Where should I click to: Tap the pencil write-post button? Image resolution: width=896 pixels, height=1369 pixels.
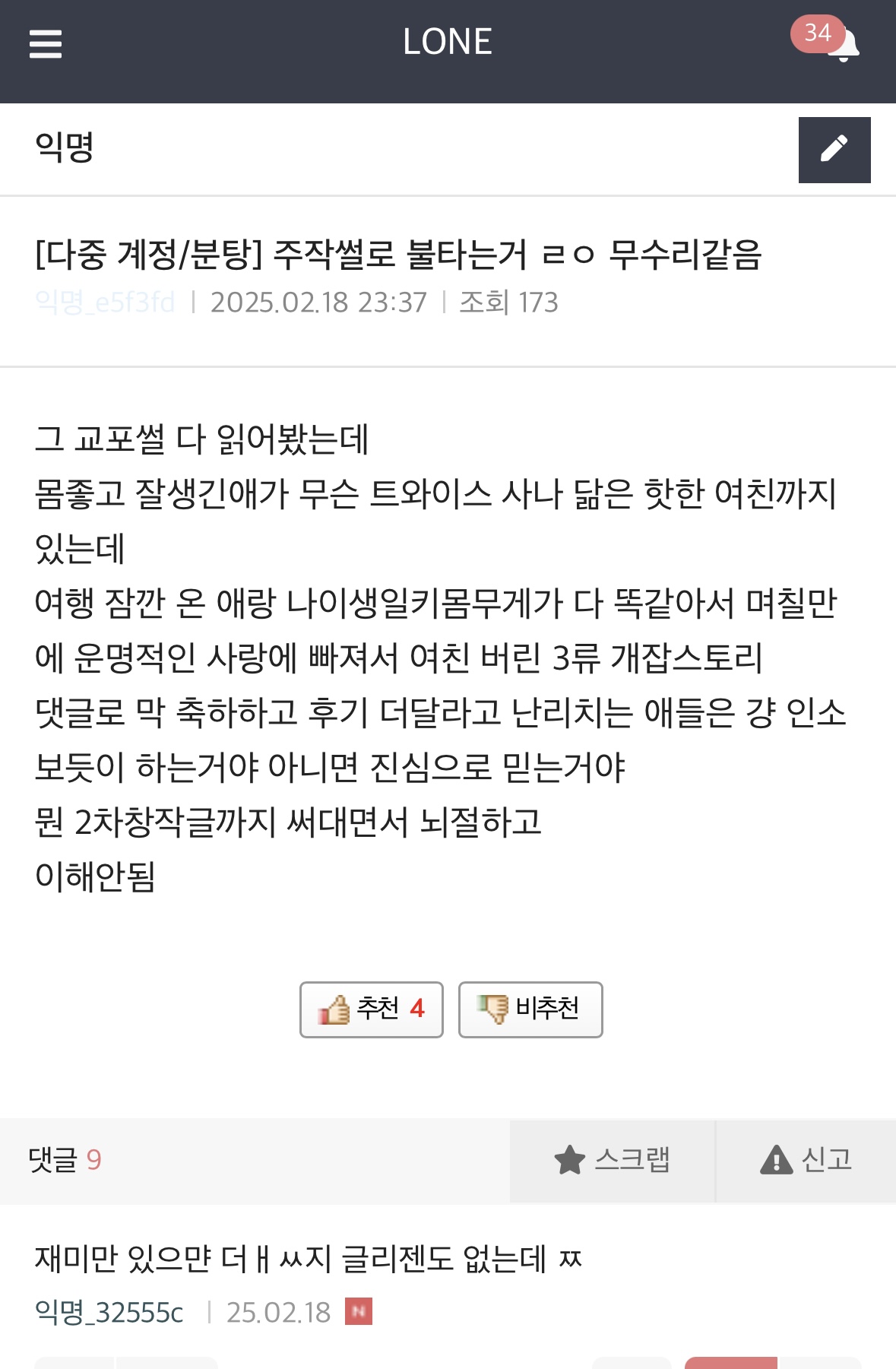coord(834,150)
